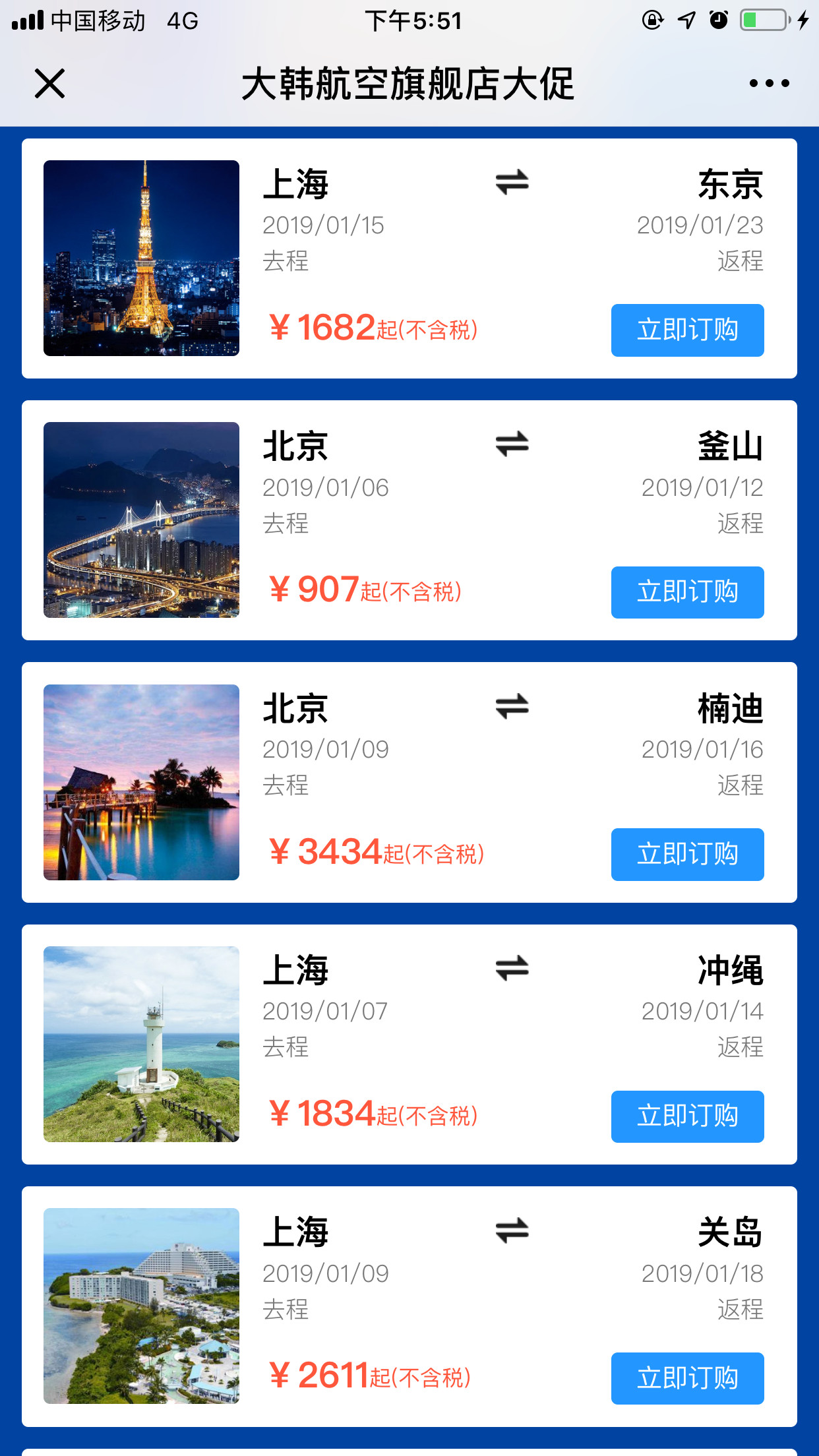Order the 北京 to 楠迪 ticket
819x1456 pixels.
[x=687, y=854]
